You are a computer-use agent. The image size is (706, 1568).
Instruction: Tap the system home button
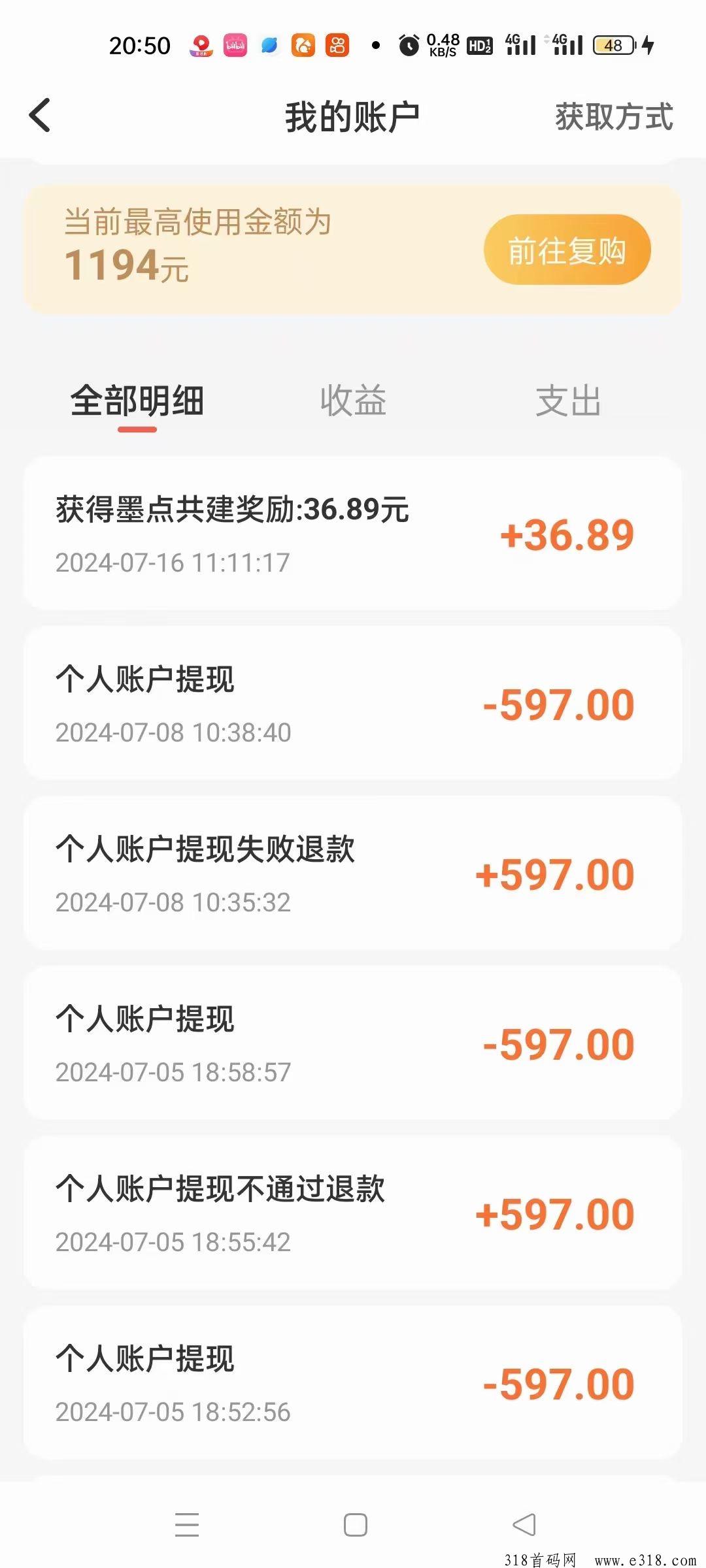click(355, 1525)
